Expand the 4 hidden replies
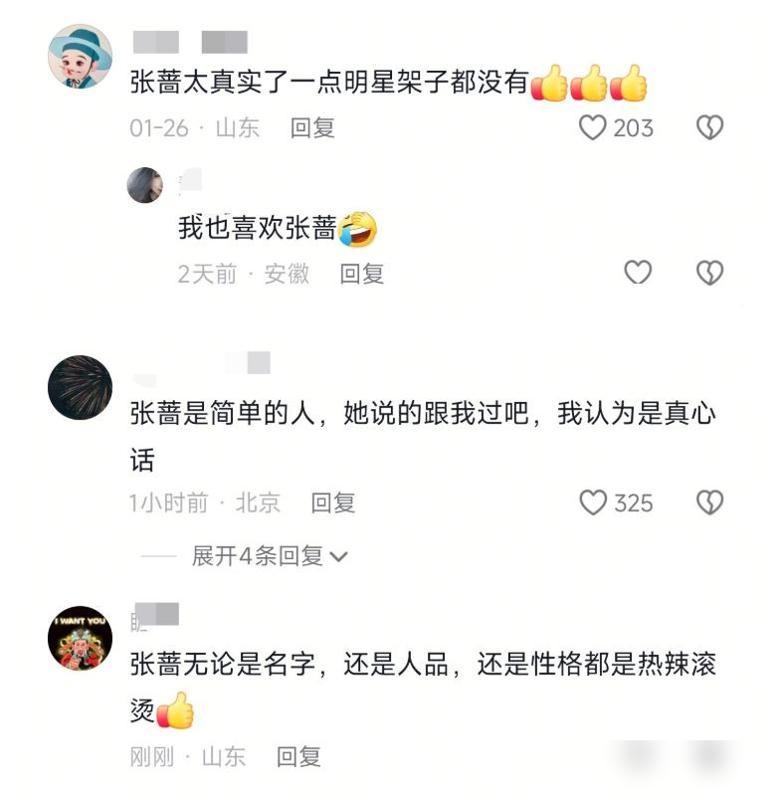The height and width of the screenshot is (800, 781). pos(268,556)
